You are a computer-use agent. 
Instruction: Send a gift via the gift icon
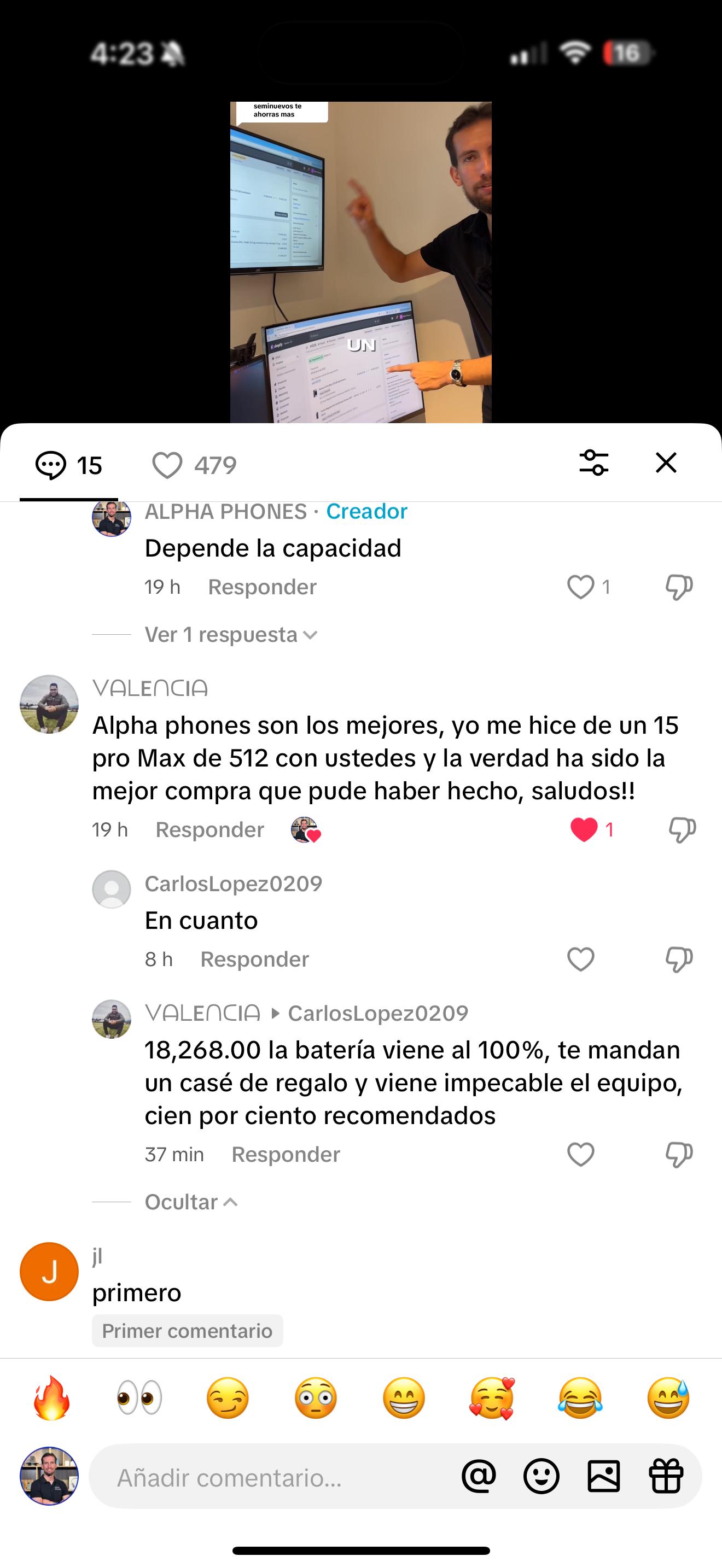666,1477
